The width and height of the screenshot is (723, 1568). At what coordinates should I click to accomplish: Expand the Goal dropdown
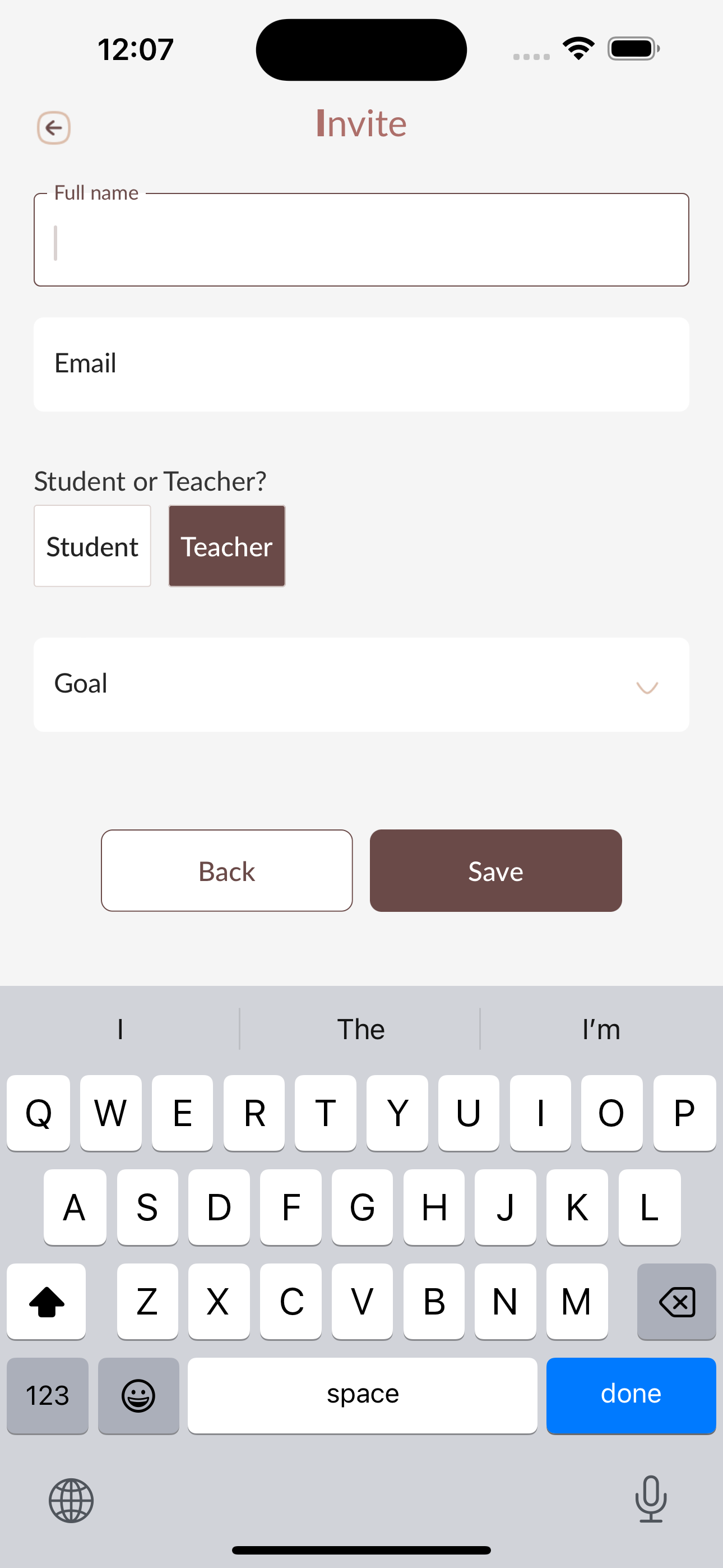coord(361,685)
